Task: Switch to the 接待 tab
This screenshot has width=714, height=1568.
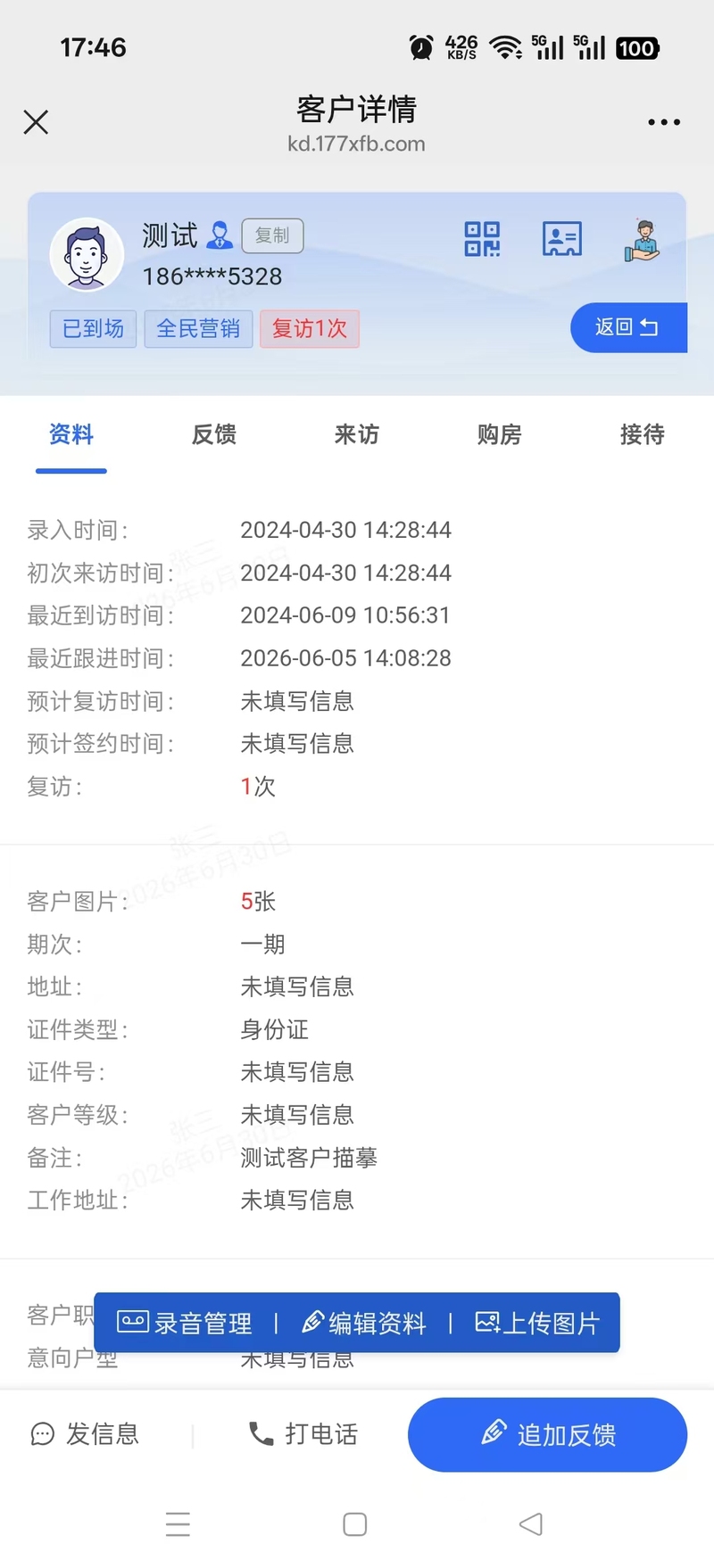Action: click(643, 434)
